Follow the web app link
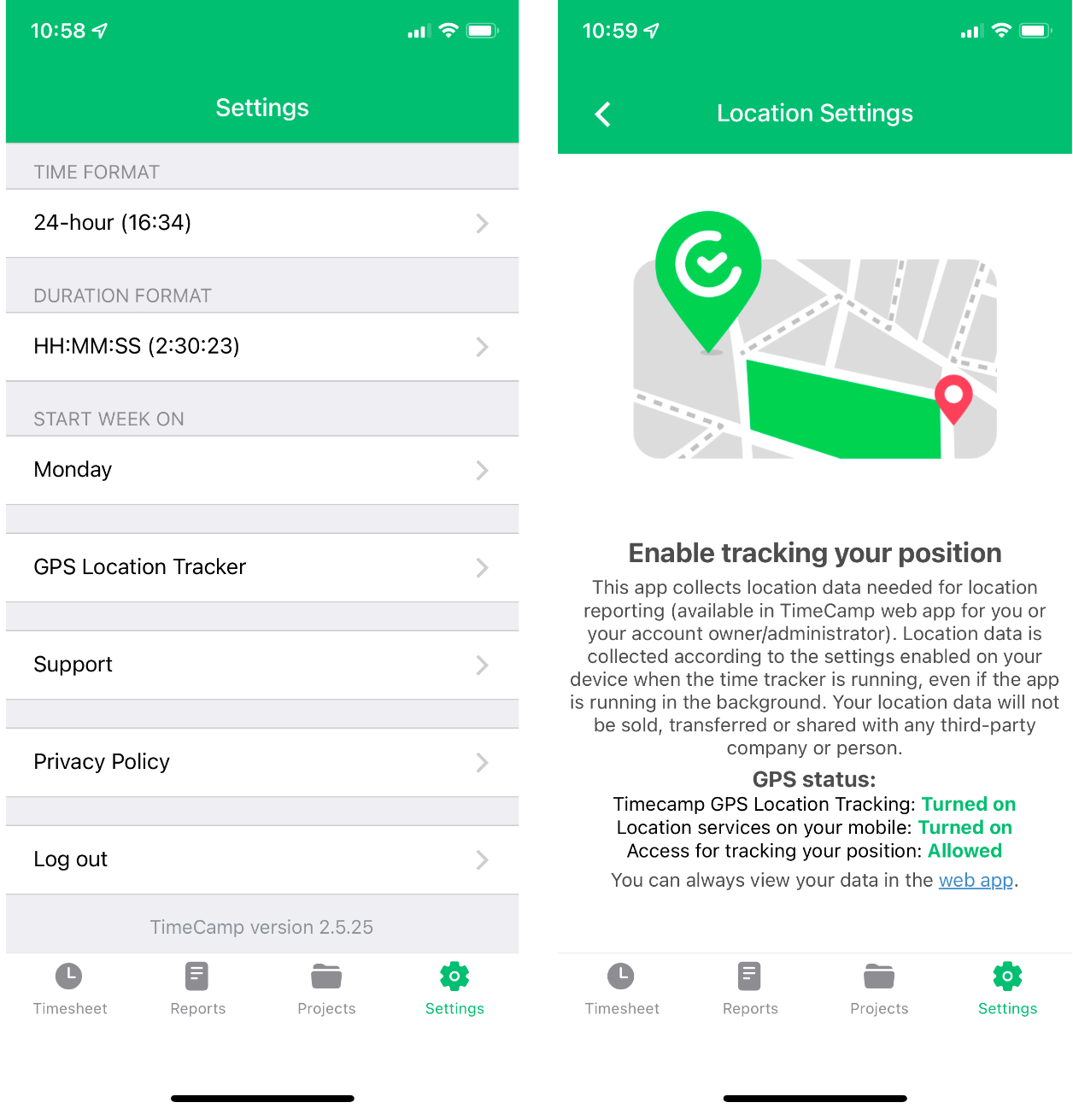Viewport: 1073px width, 1120px height. pyautogui.click(x=976, y=880)
